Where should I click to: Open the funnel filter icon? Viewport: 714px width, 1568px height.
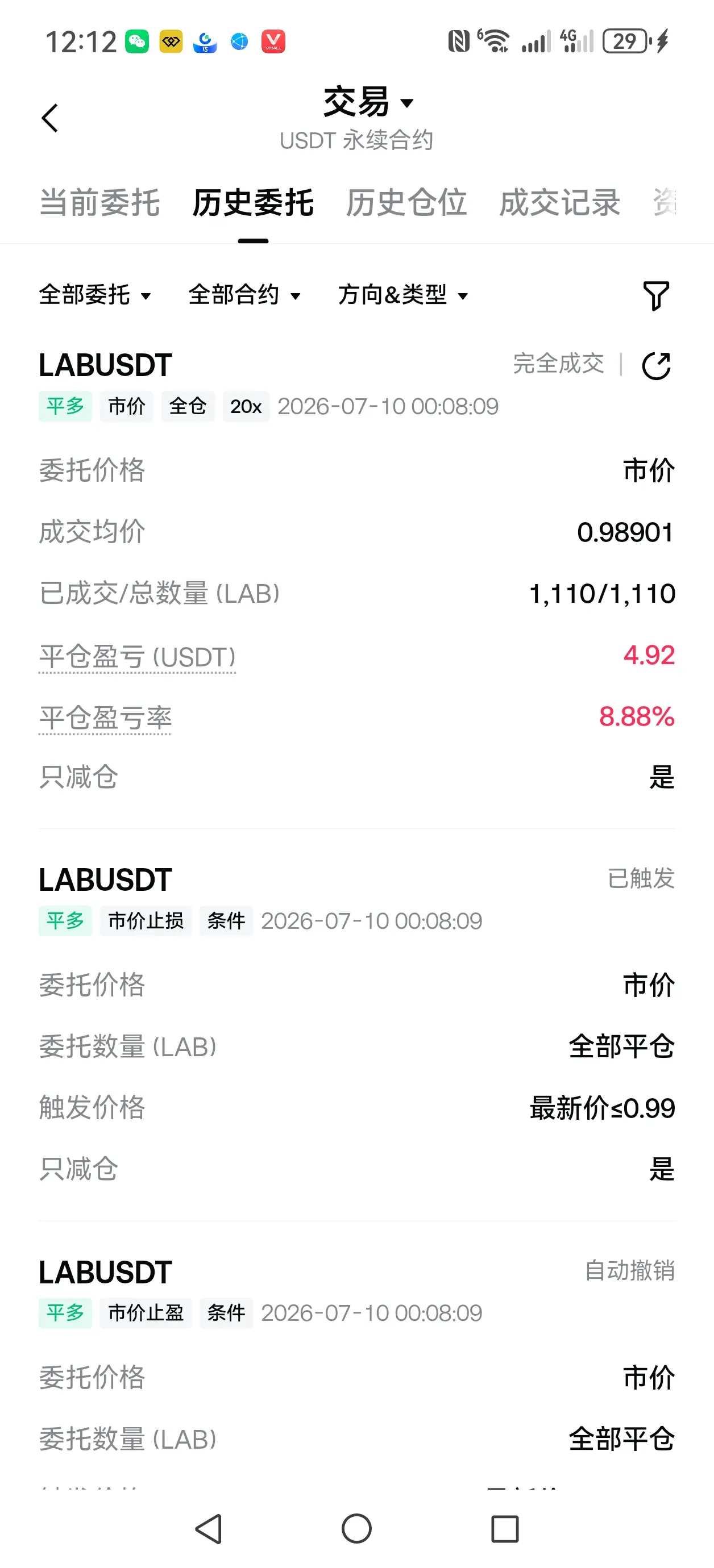coord(656,296)
